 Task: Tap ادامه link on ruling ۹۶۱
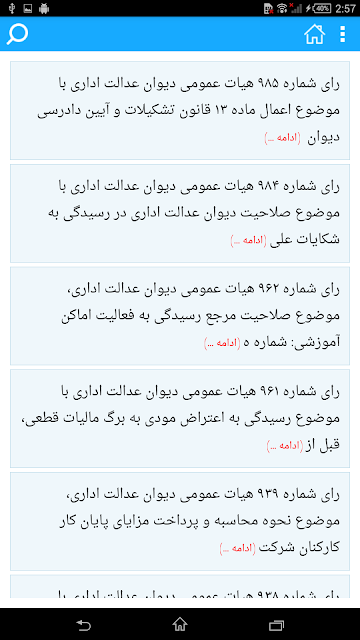285,446
